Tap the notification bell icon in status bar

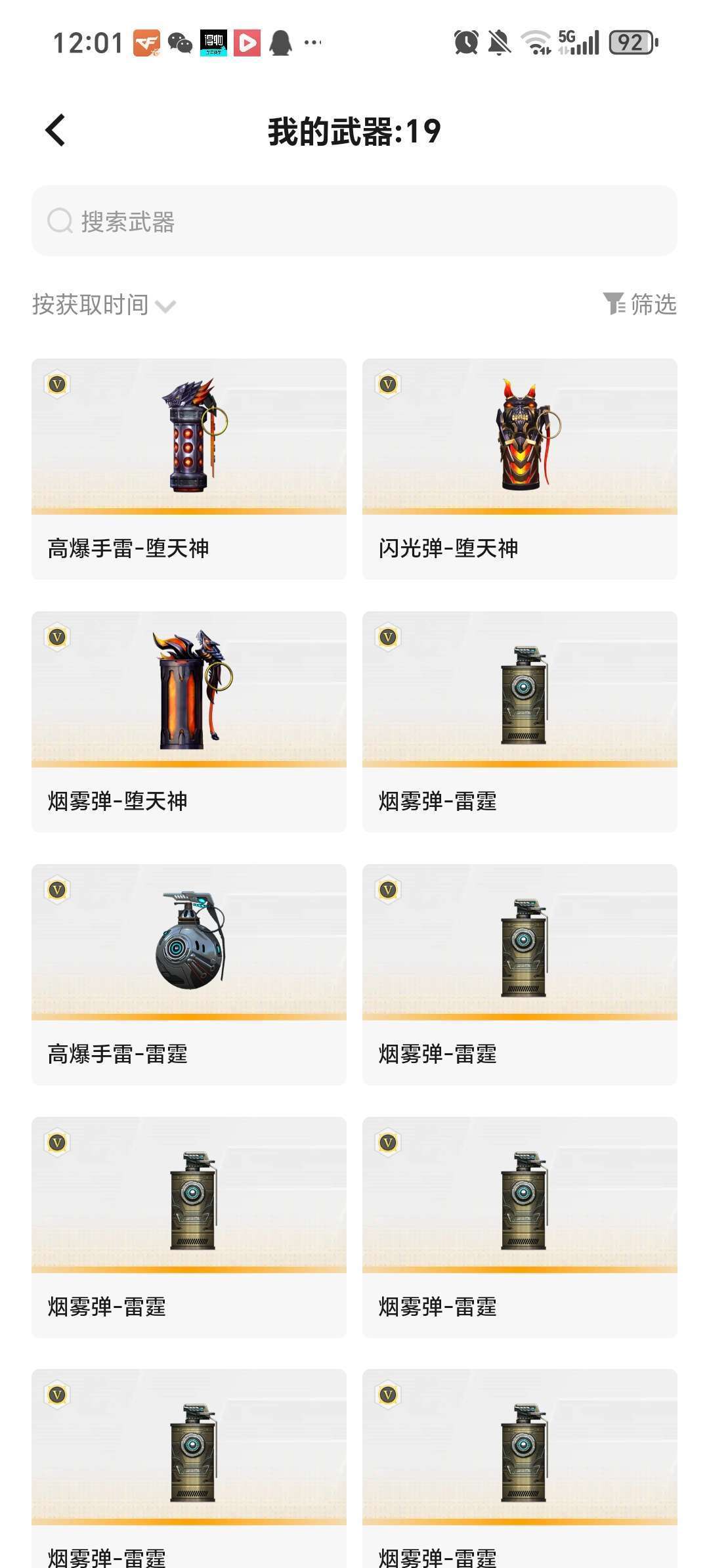[500, 41]
